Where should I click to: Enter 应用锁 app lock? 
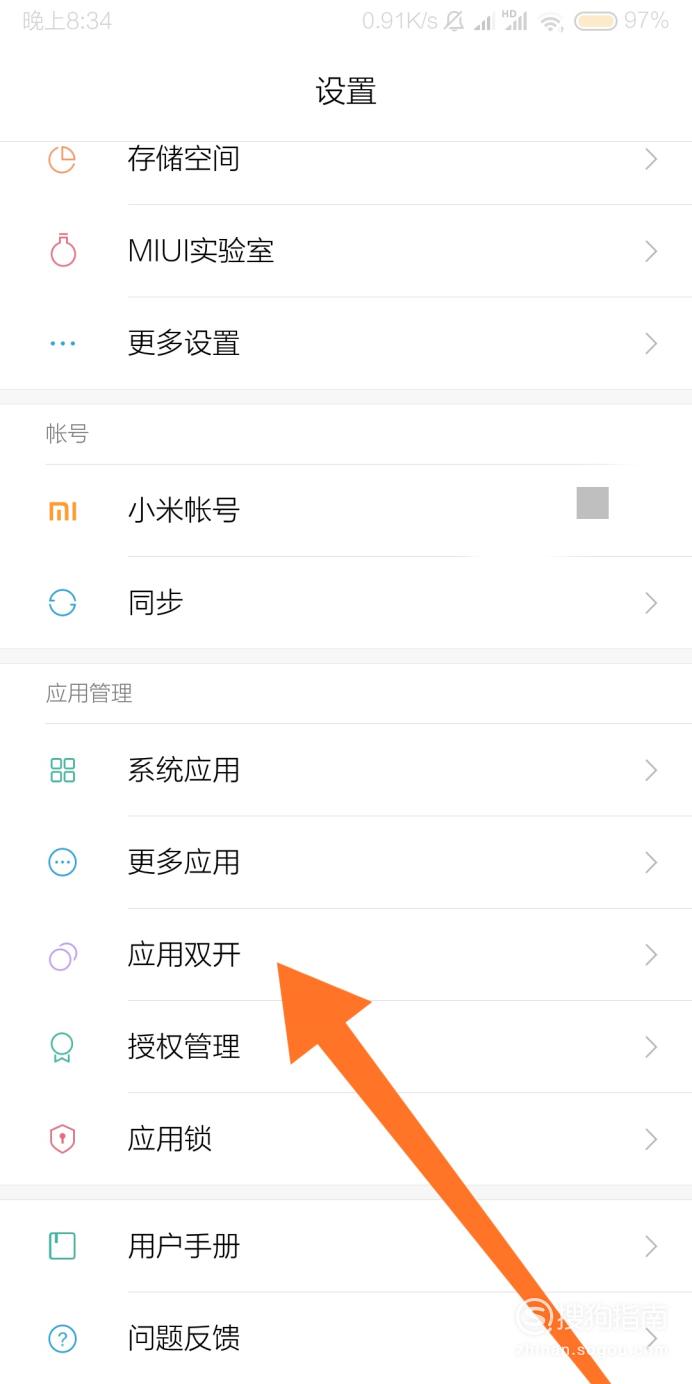[346, 1139]
